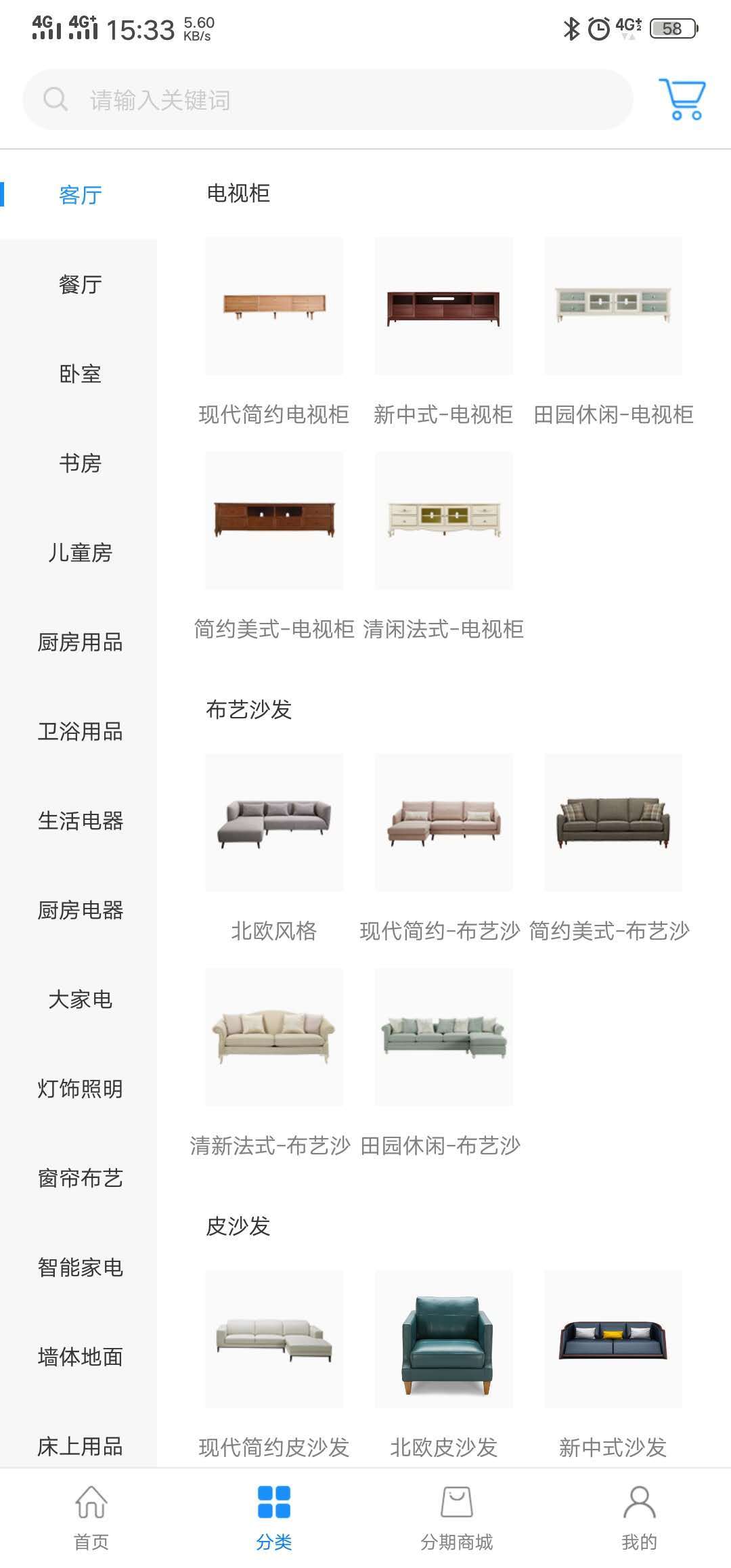Open the 智能家电 category

tap(80, 1268)
